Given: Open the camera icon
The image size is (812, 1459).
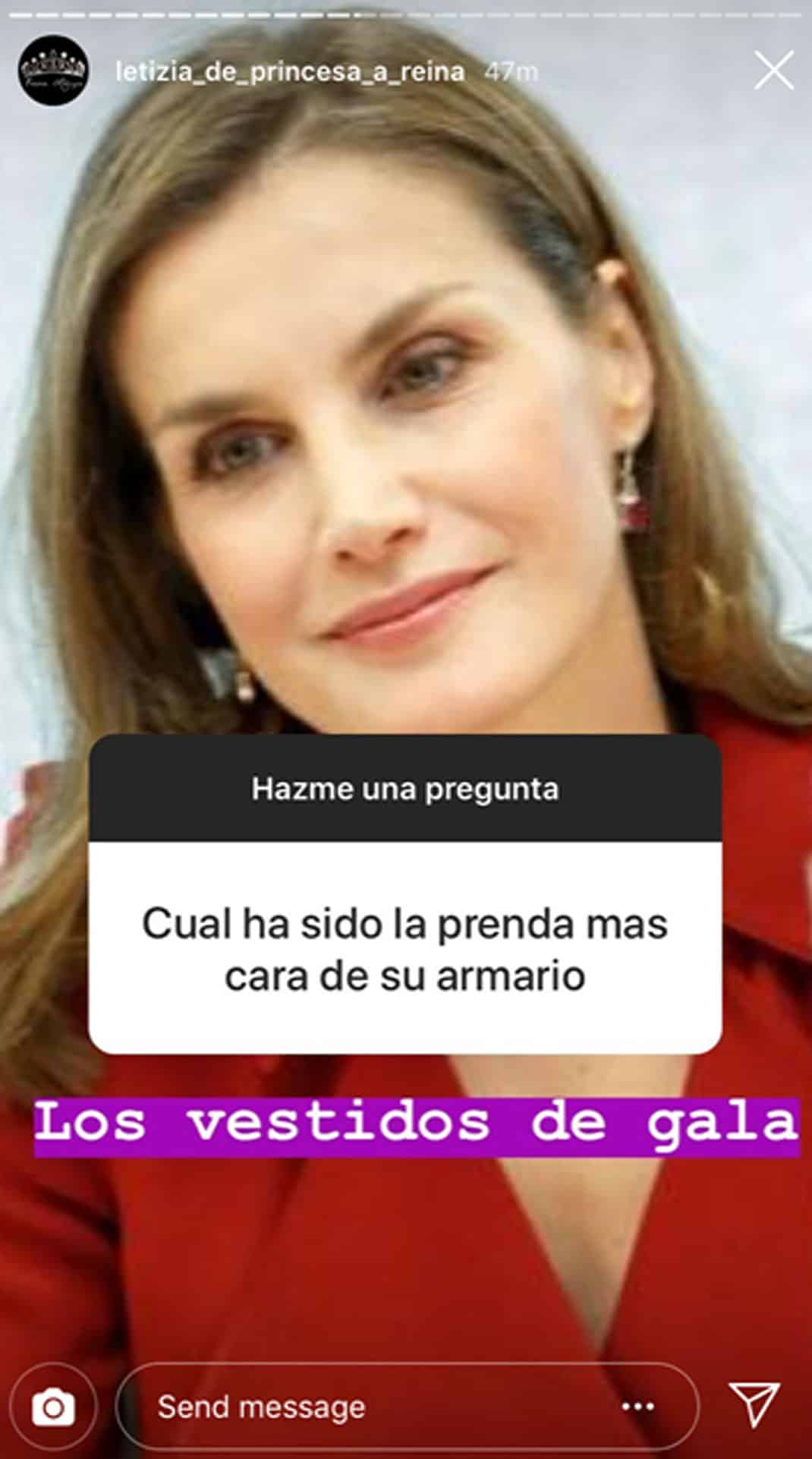Looking at the screenshot, I should [x=53, y=1408].
